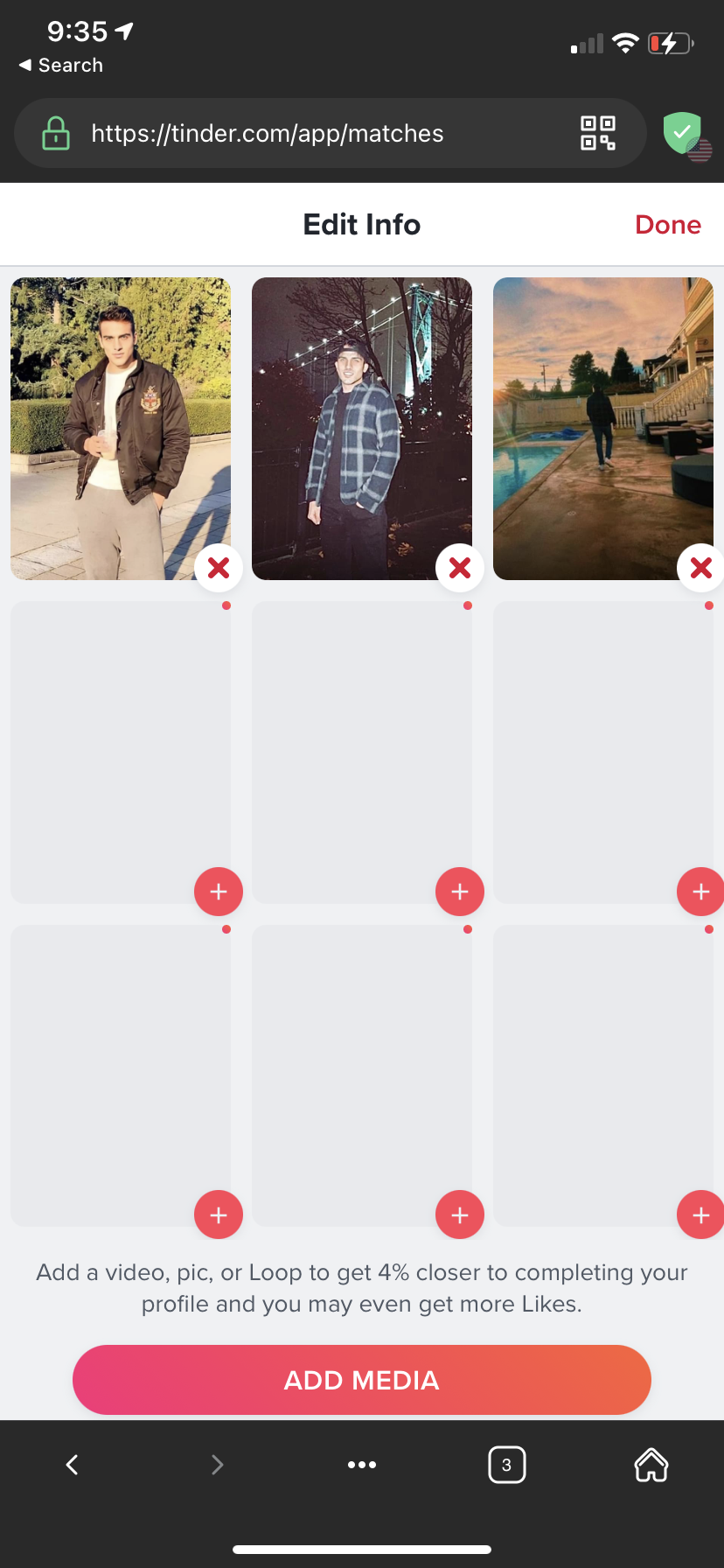The height and width of the screenshot is (1568, 724).
Task: Open the browser QR code scanner
Action: [x=598, y=133]
